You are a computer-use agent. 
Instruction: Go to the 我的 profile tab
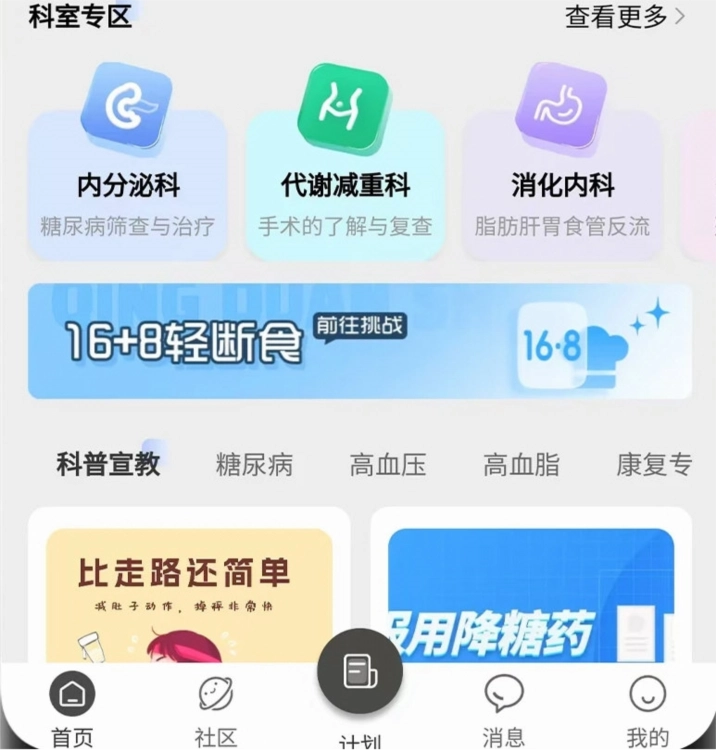(x=647, y=708)
